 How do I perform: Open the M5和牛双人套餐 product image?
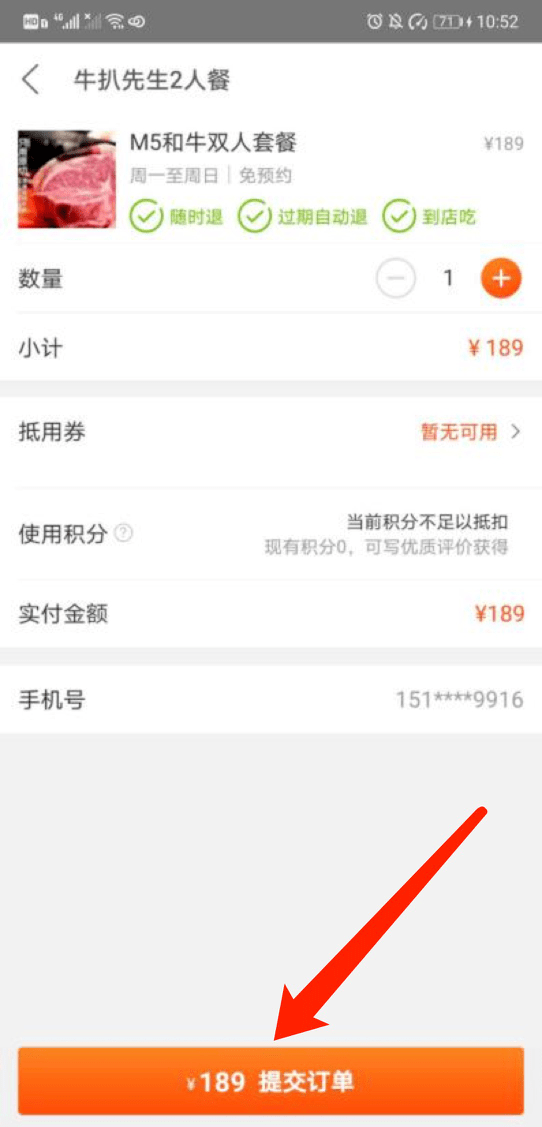coord(67,179)
